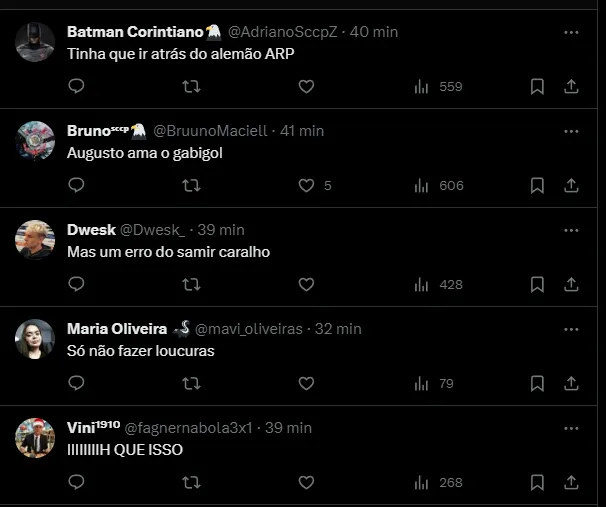Like Vini's tweet
The image size is (606, 507).
[307, 482]
